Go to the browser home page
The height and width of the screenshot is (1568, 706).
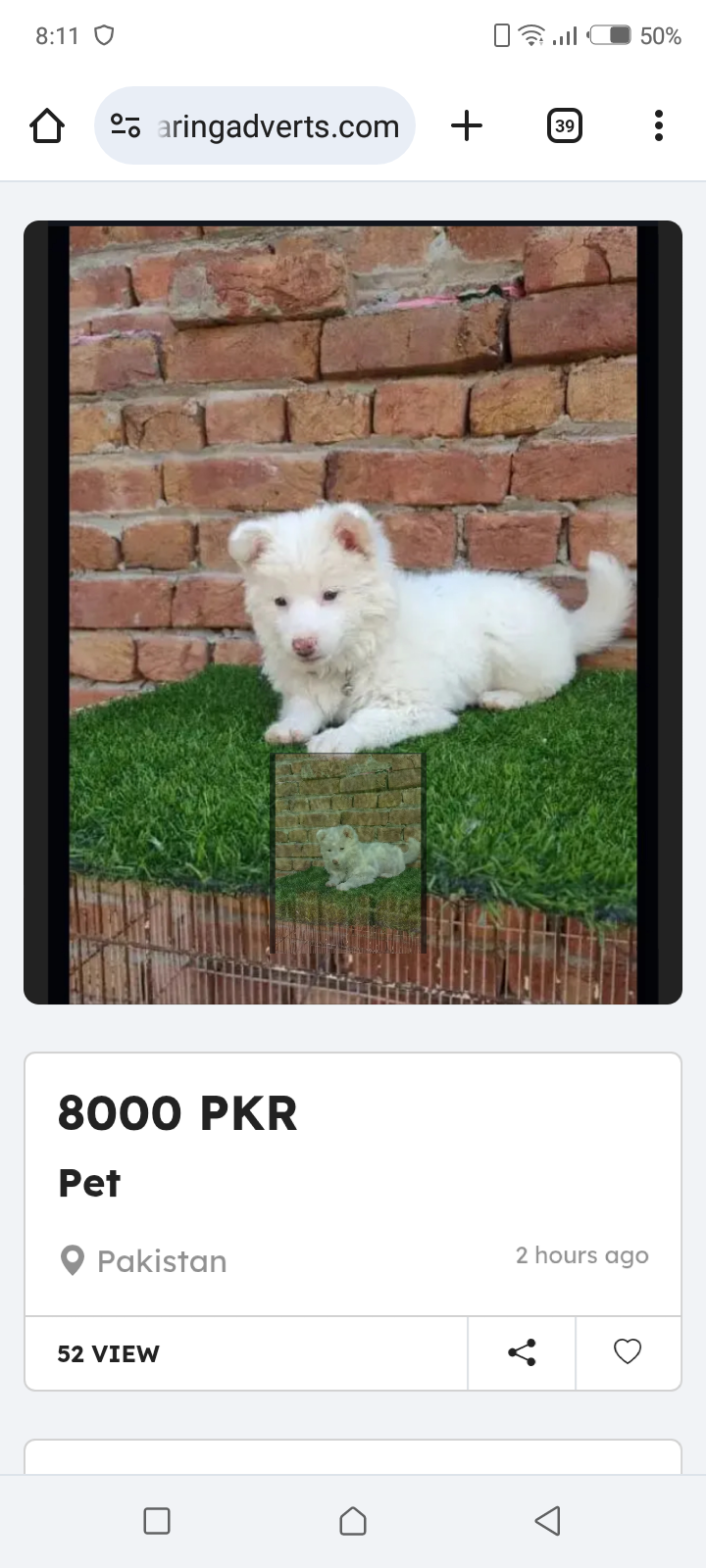point(47,125)
